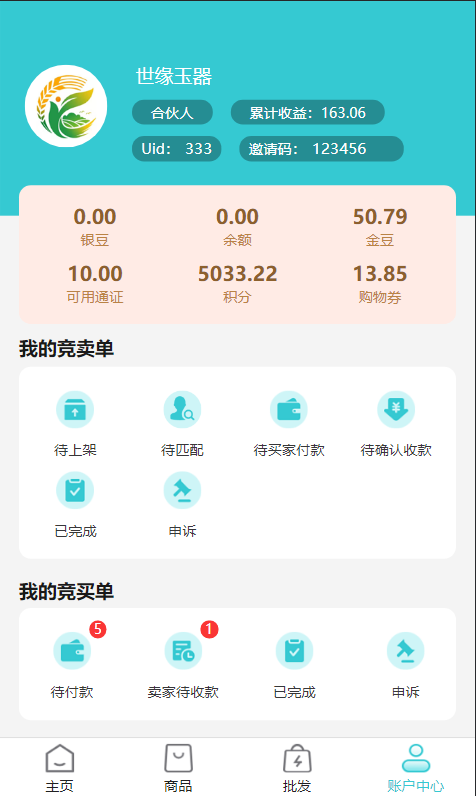Viewport: 476px width, 796px height.
Task: Open the 金豆 balance 50.79
Action: (380, 226)
